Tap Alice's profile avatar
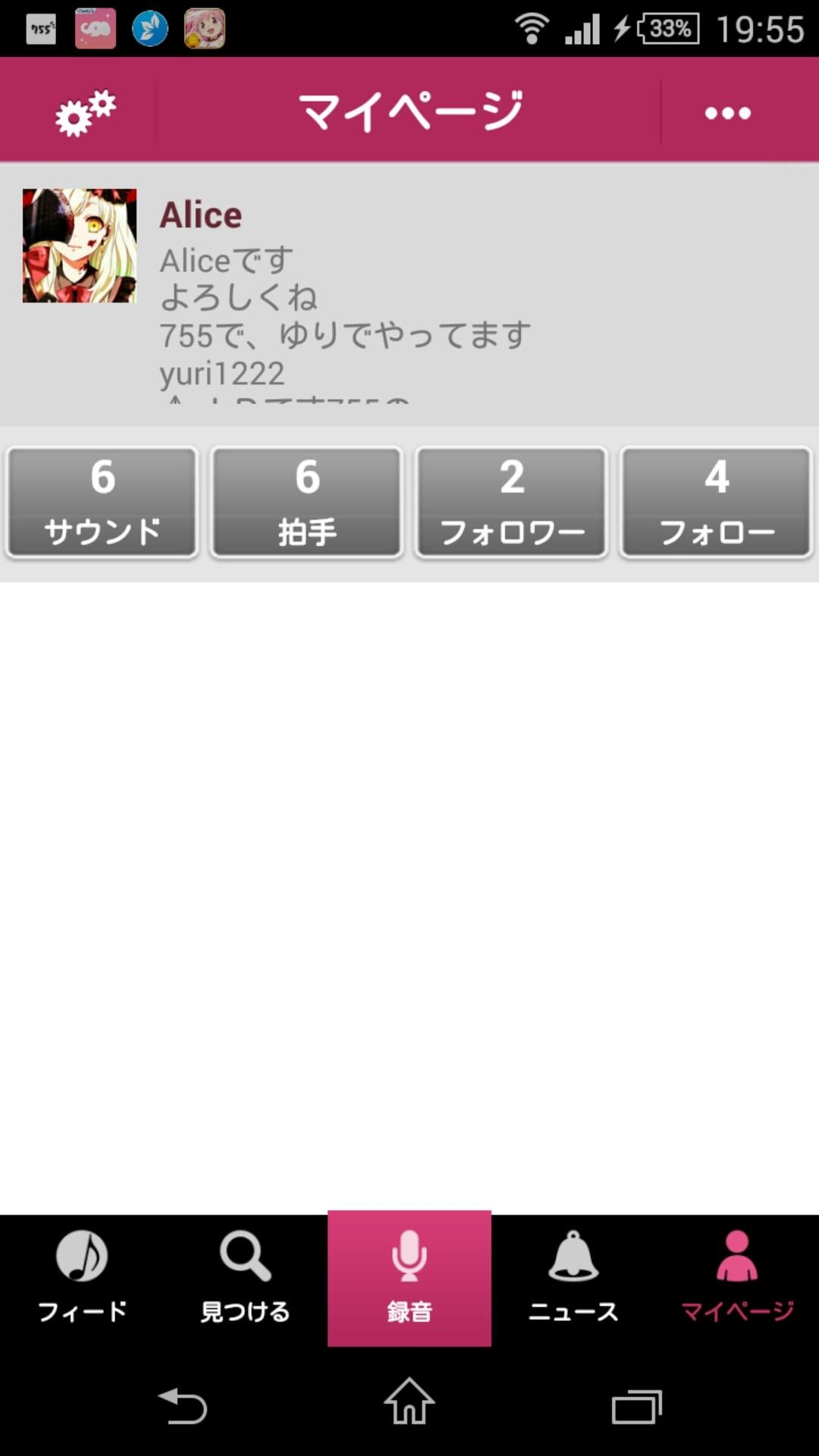 [80, 246]
